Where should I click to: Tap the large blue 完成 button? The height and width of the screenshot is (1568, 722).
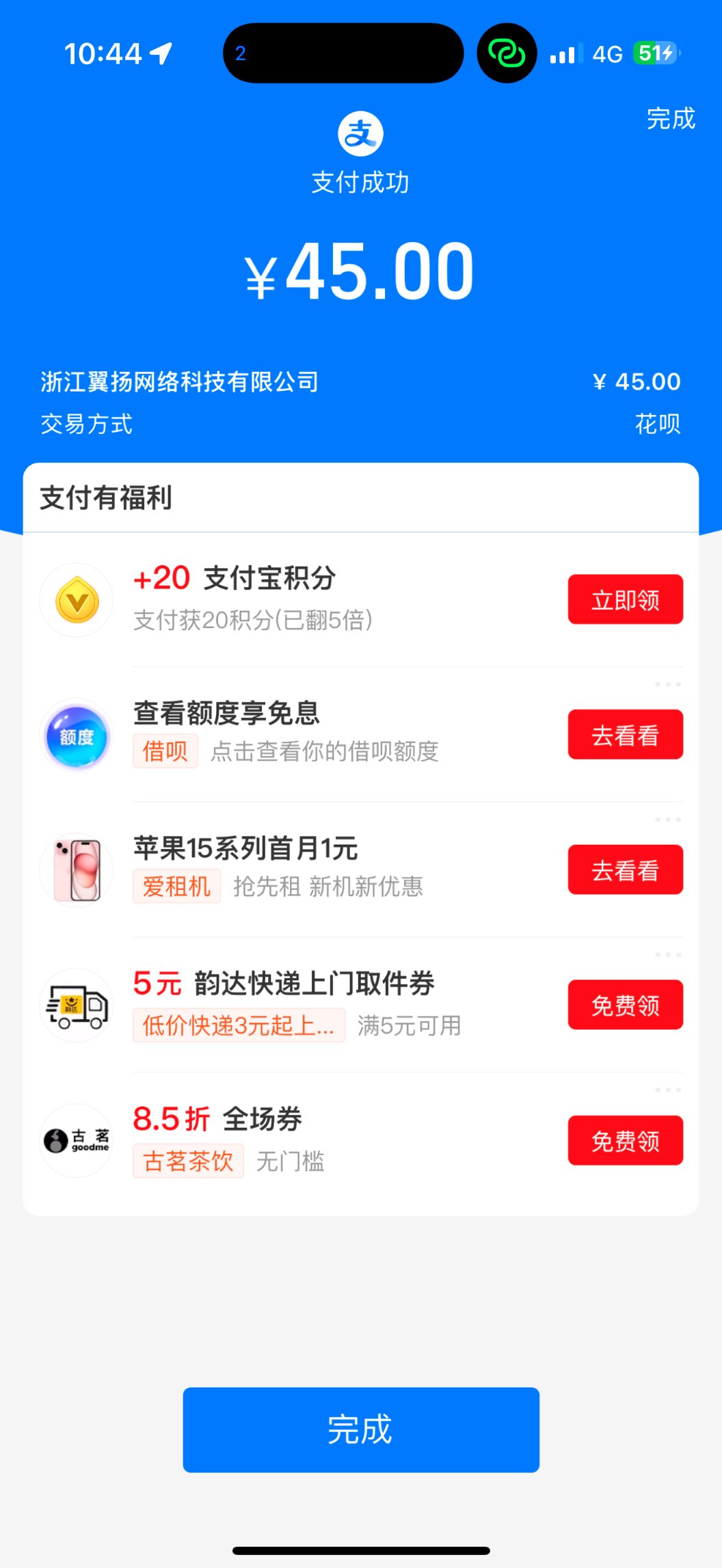(360, 1429)
